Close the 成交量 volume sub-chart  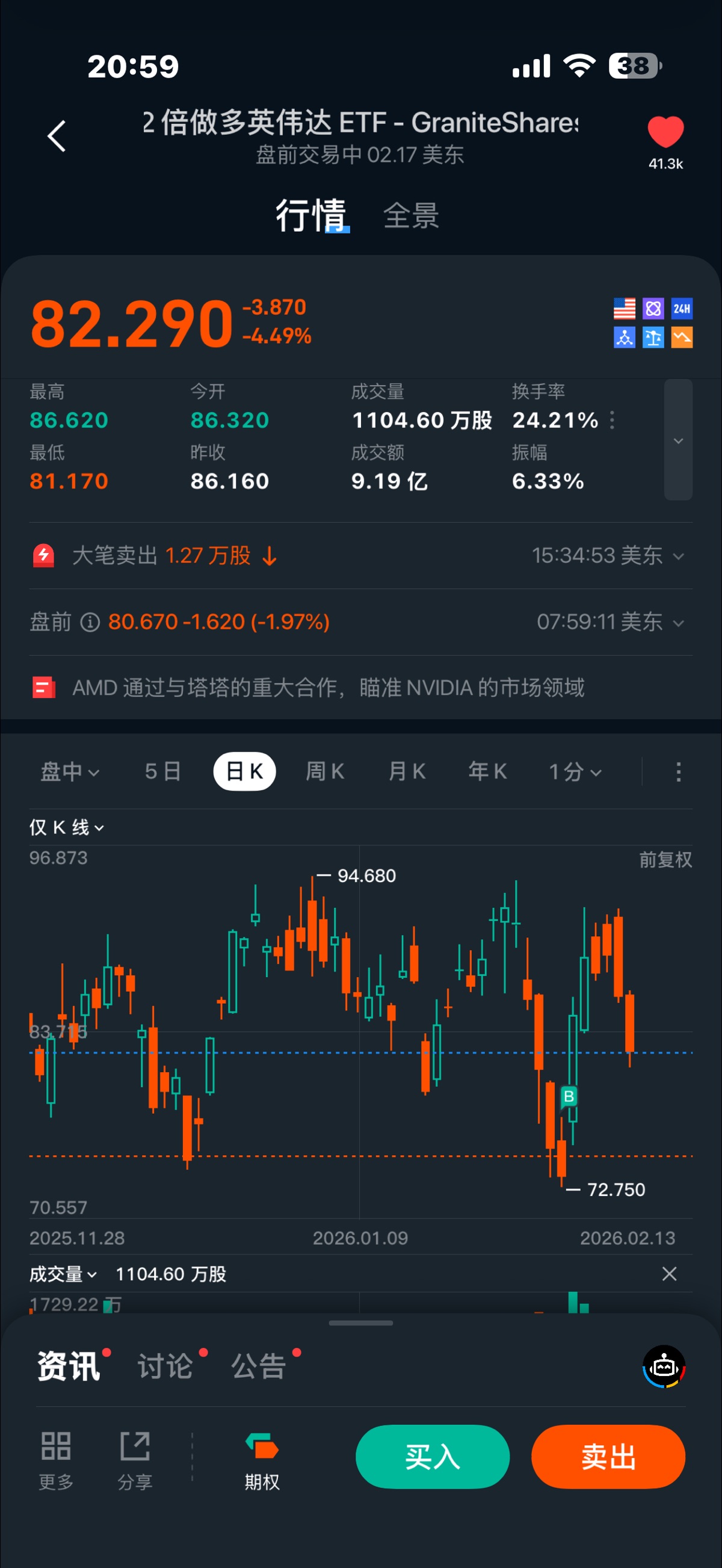click(669, 1273)
